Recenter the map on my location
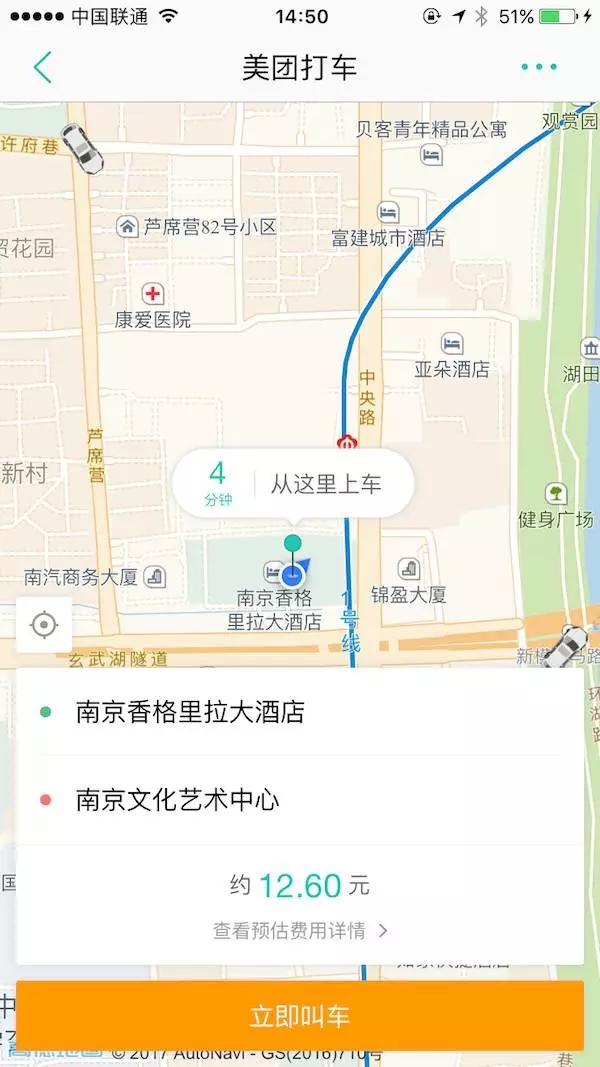600x1067 pixels. click(x=44, y=625)
